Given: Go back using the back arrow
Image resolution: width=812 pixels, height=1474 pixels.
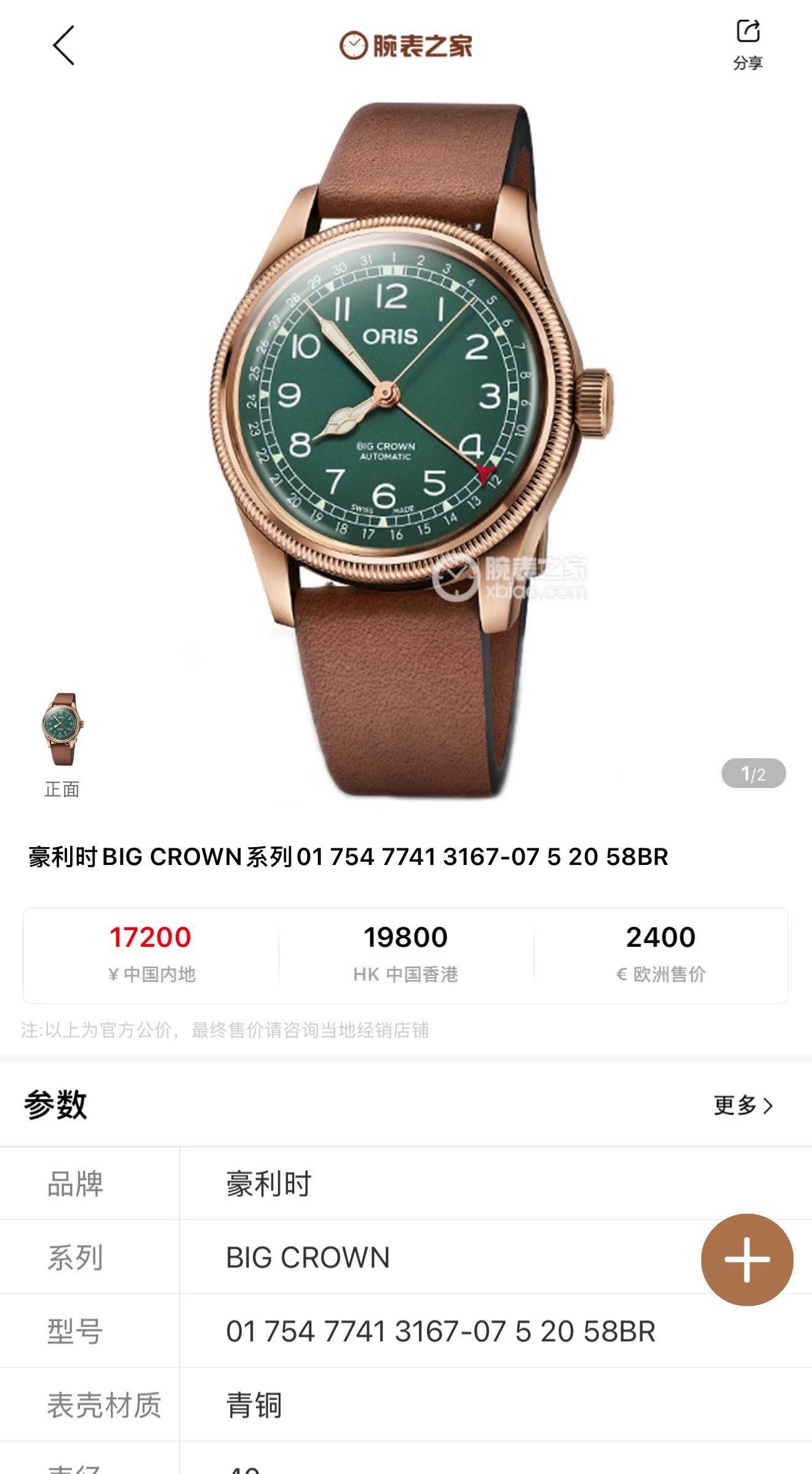Looking at the screenshot, I should tap(63, 46).
